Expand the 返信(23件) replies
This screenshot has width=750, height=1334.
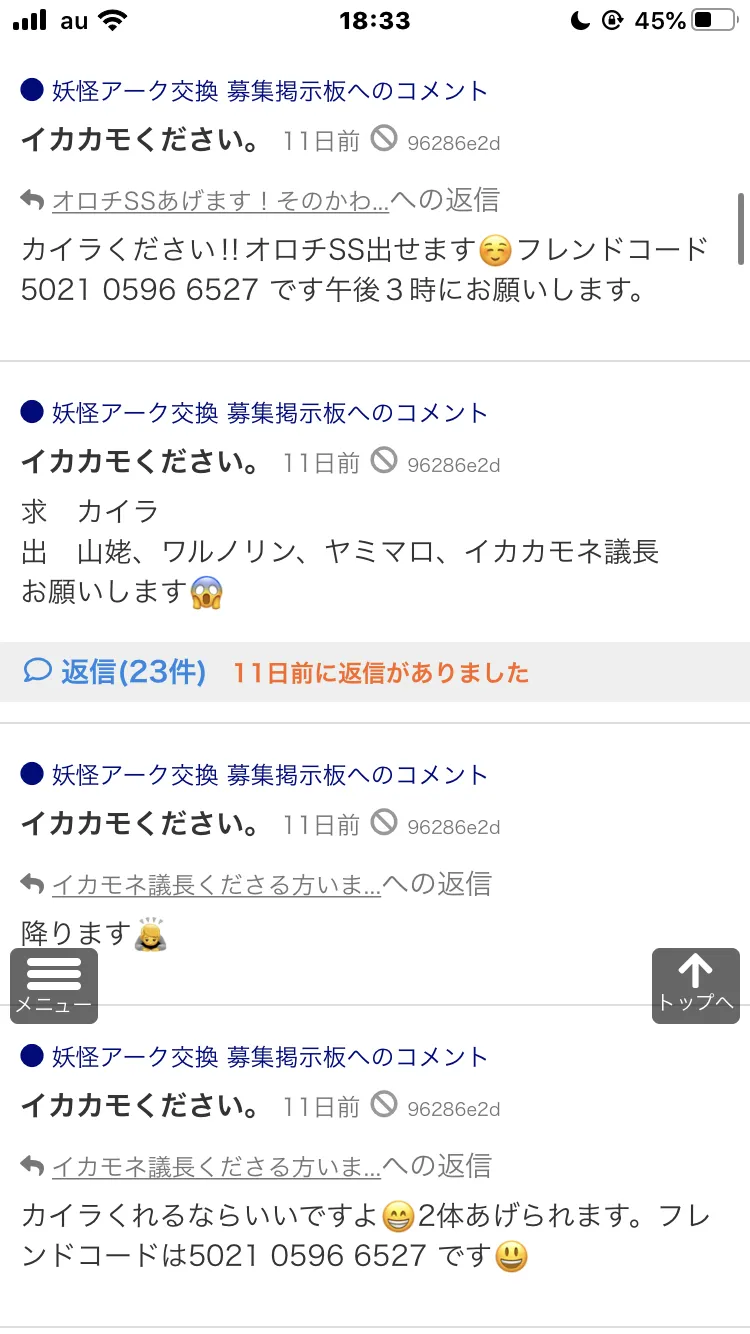114,672
